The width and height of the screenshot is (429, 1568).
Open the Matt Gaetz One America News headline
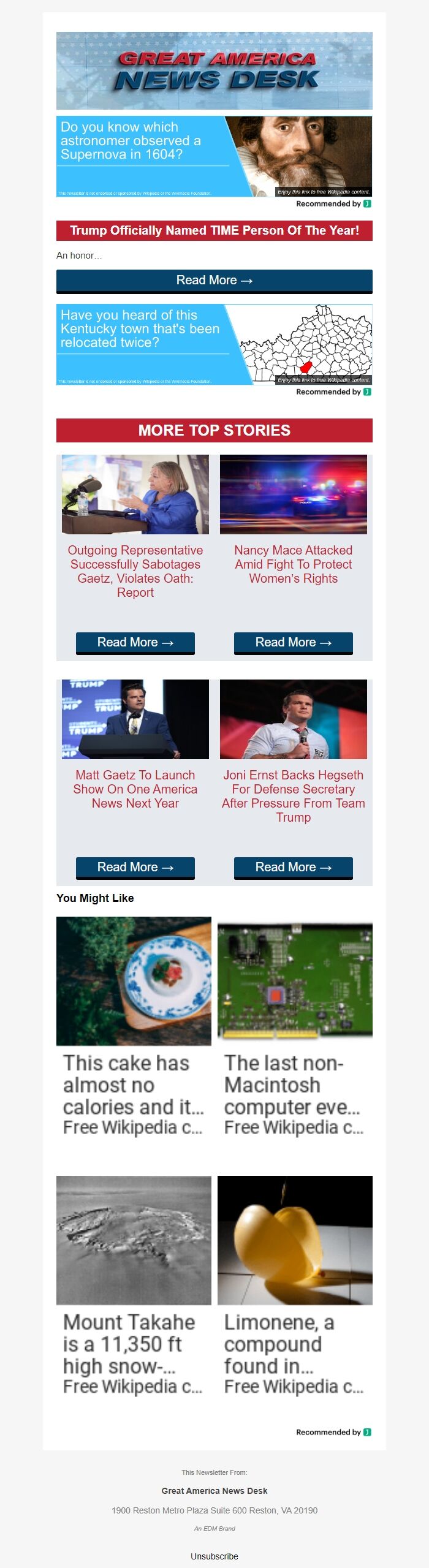coord(135,789)
